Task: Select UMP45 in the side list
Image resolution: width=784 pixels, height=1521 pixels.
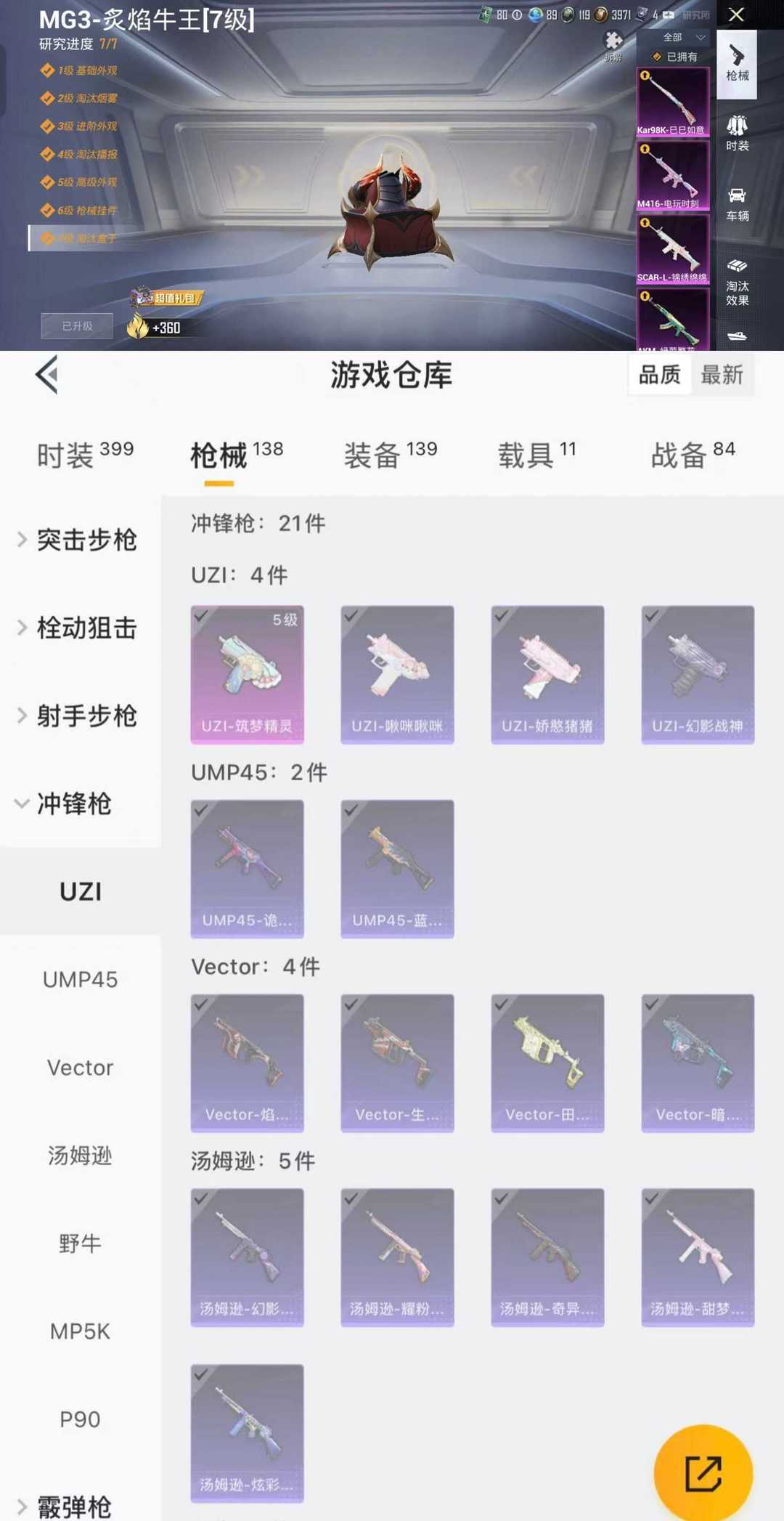Action: [x=80, y=979]
